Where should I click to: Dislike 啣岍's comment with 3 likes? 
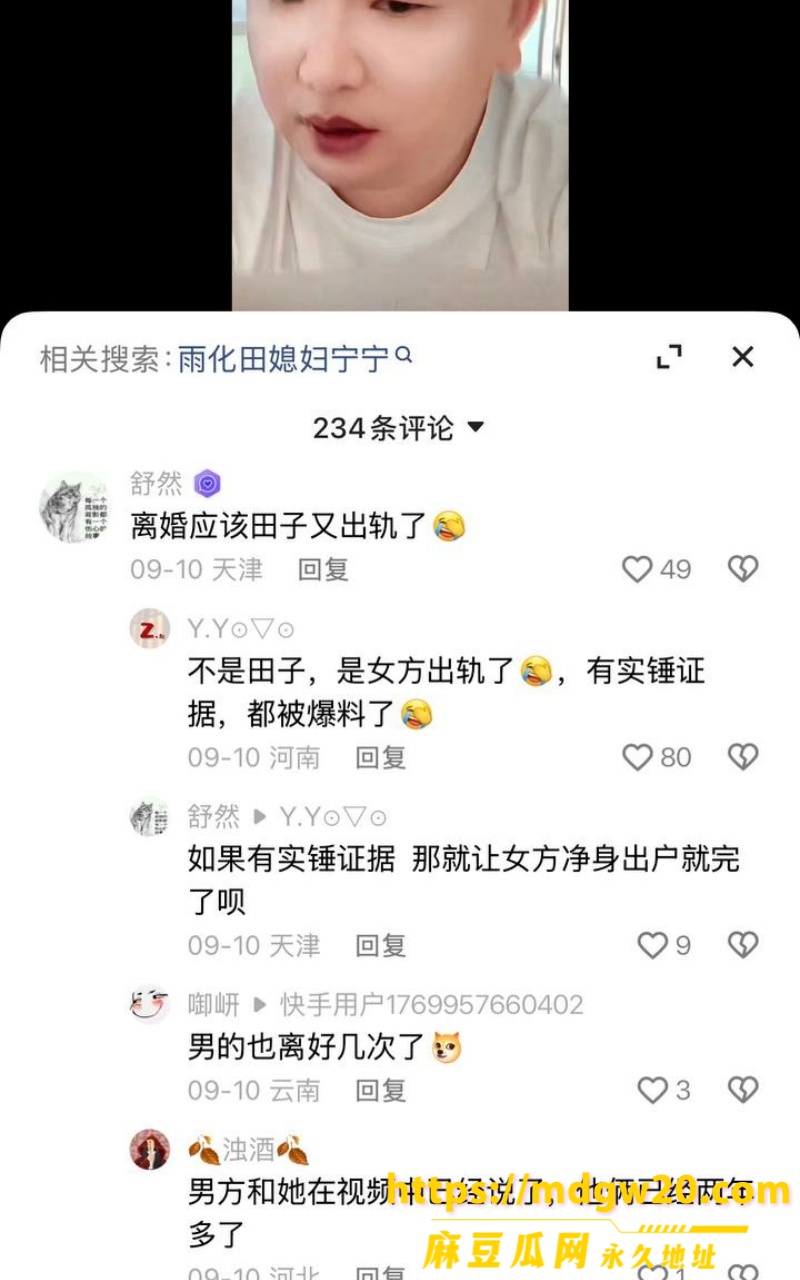742,1090
